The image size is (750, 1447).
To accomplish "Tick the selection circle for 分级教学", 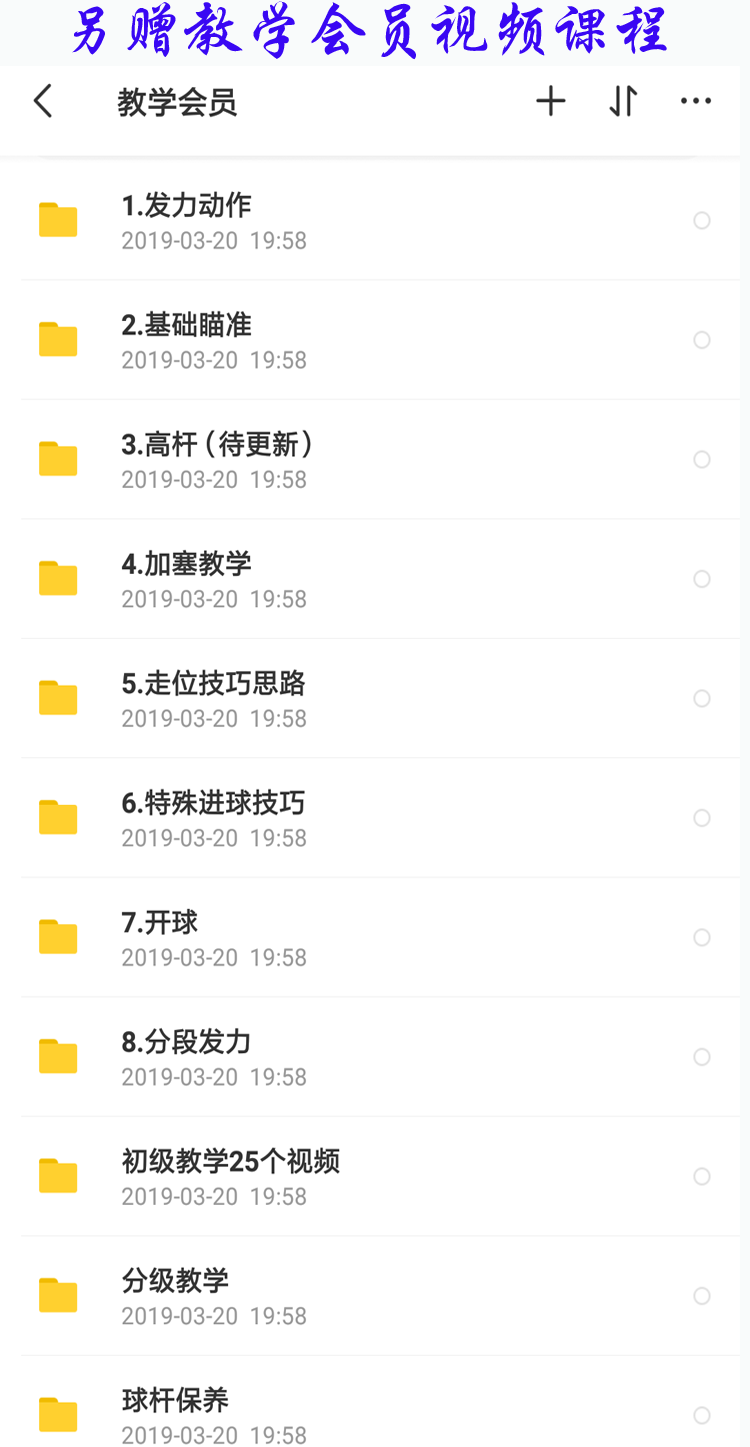I will point(702,1296).
